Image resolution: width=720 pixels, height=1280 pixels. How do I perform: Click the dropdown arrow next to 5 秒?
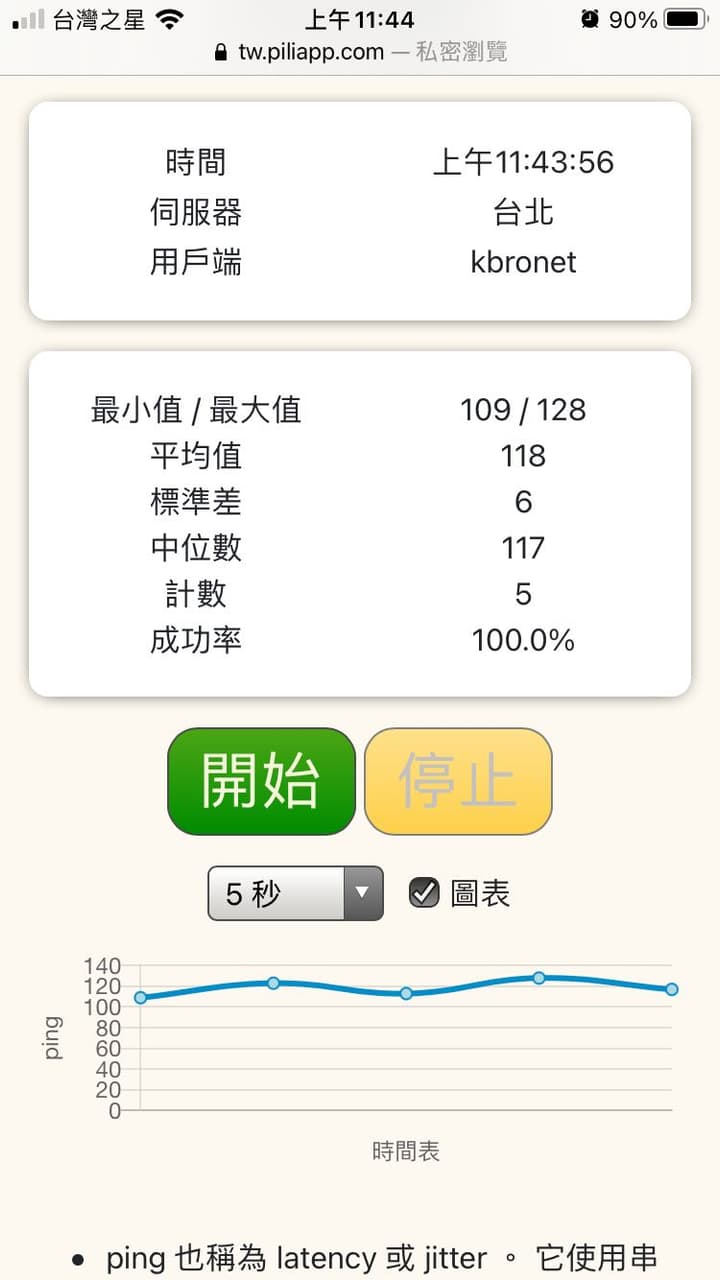click(x=363, y=893)
